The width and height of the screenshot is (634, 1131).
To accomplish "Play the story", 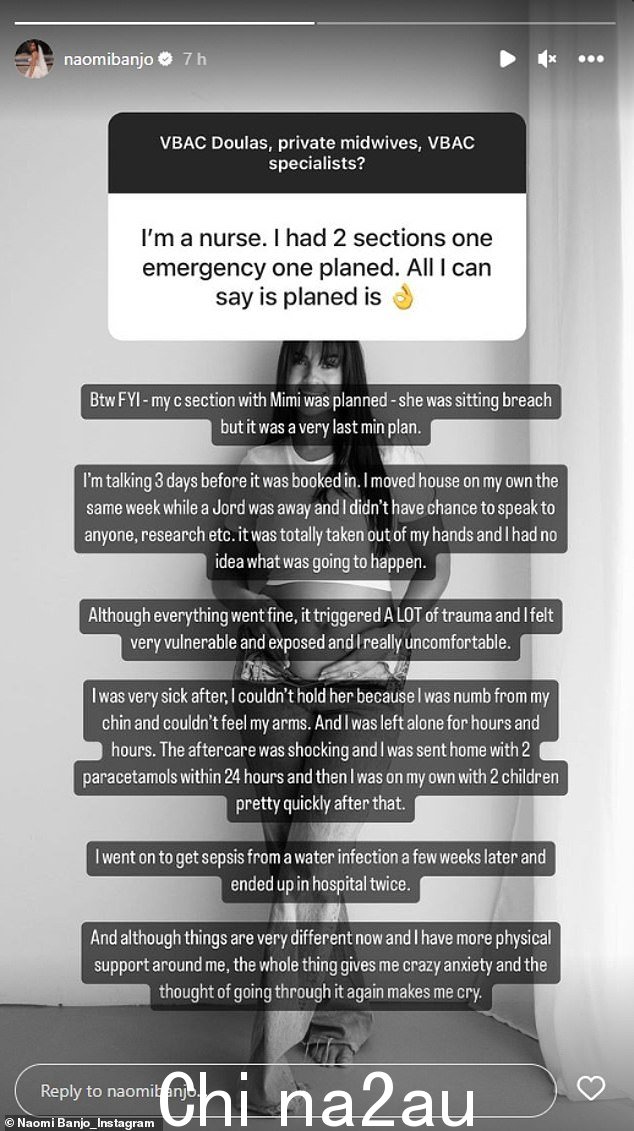I will (507, 59).
